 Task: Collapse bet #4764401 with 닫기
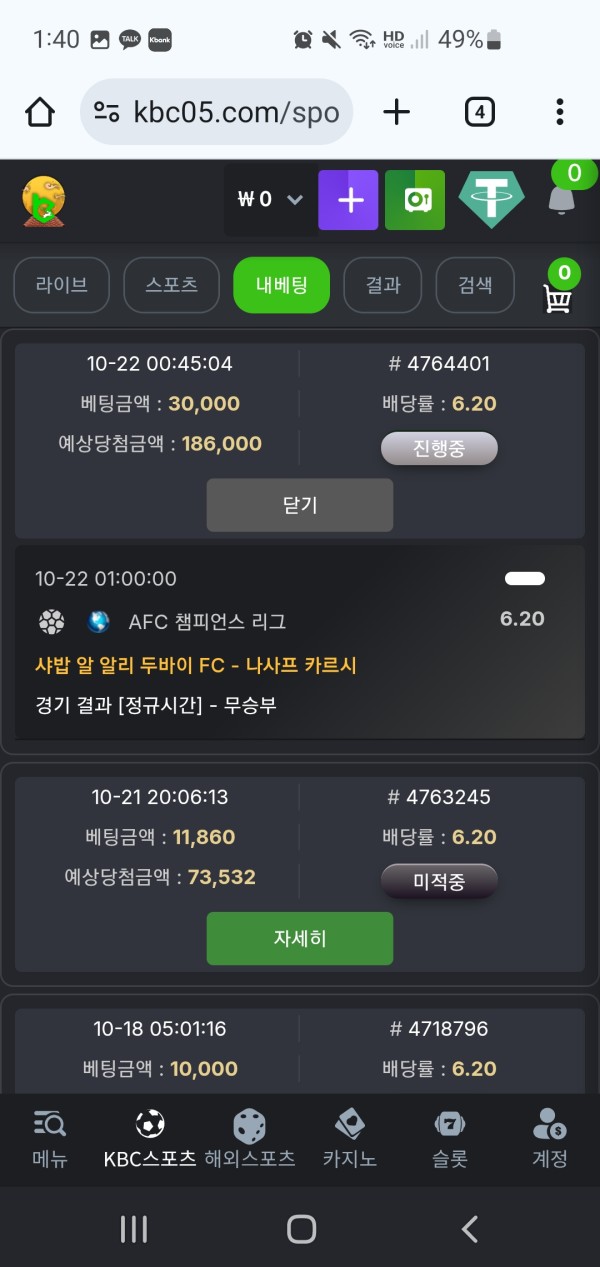click(x=299, y=505)
